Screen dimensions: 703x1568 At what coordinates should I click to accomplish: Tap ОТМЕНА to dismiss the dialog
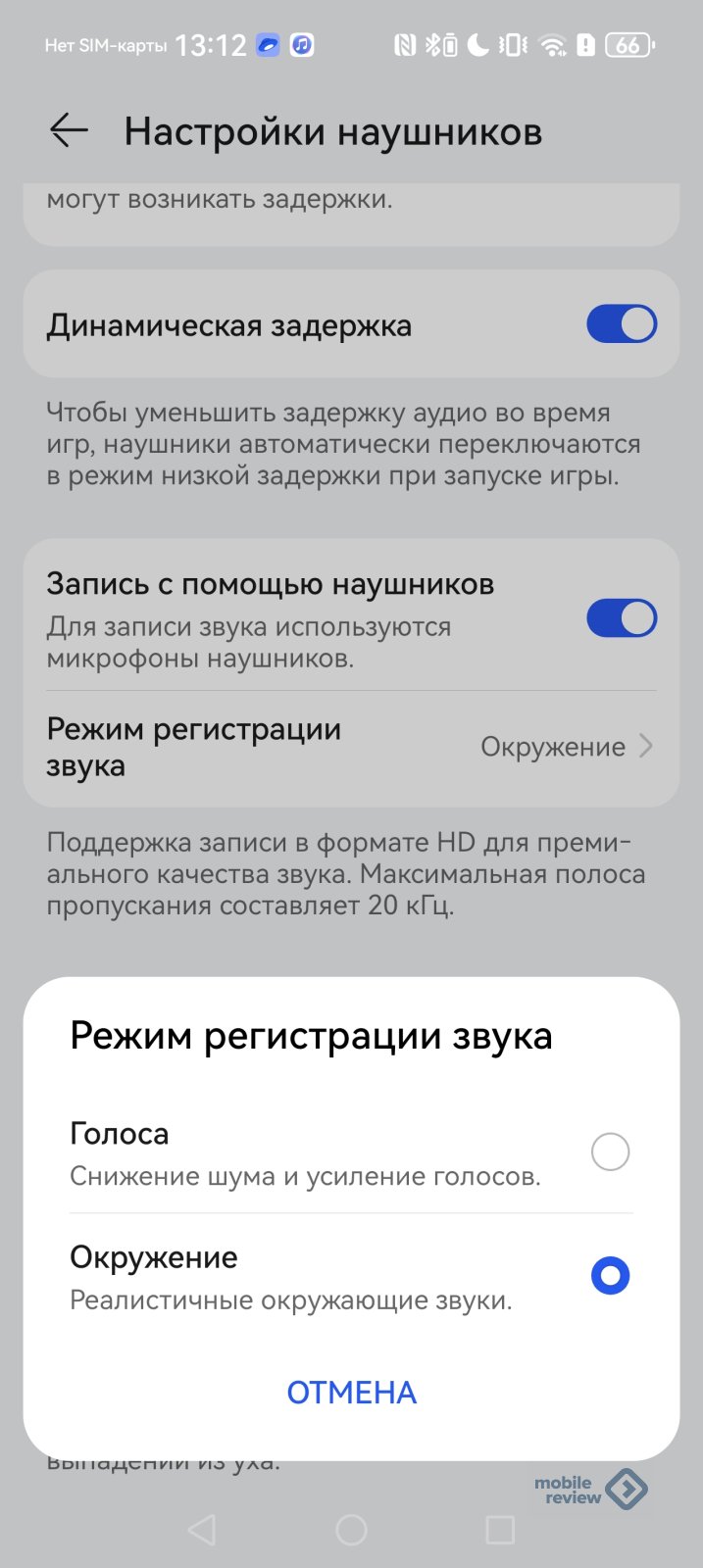[x=351, y=1393]
